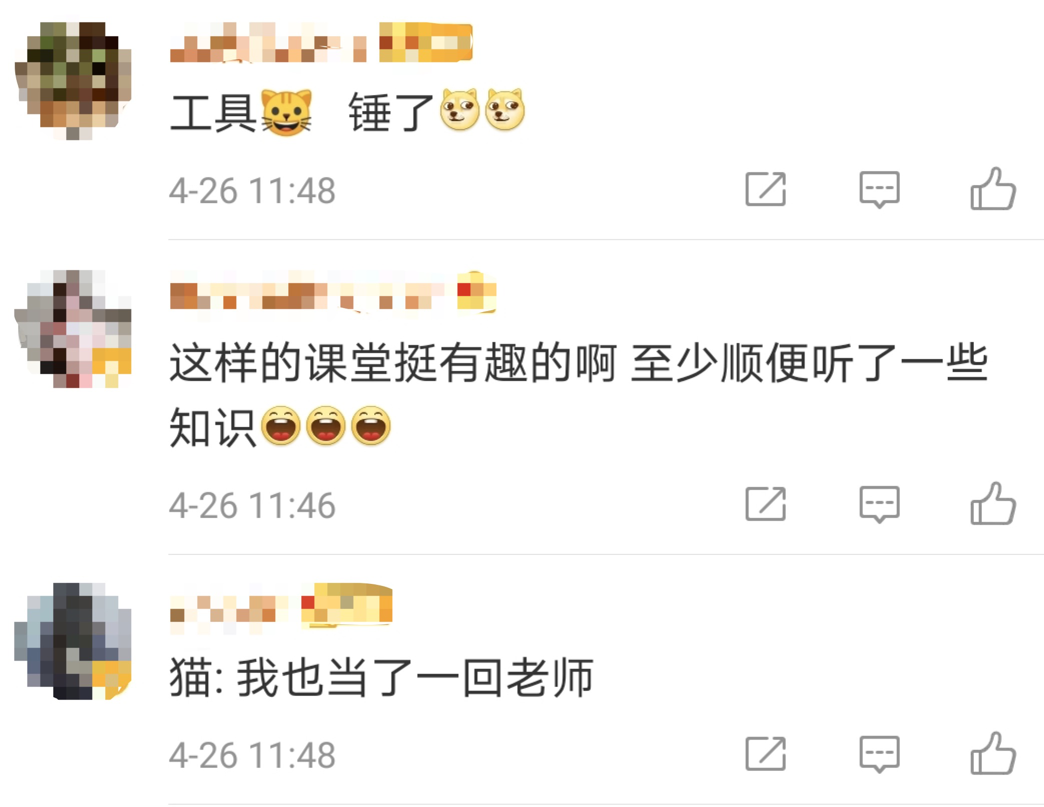Open avatar of the 这样的课堂挺有趣 commenter
Image resolution: width=1044 pixels, height=807 pixels.
[x=73, y=328]
